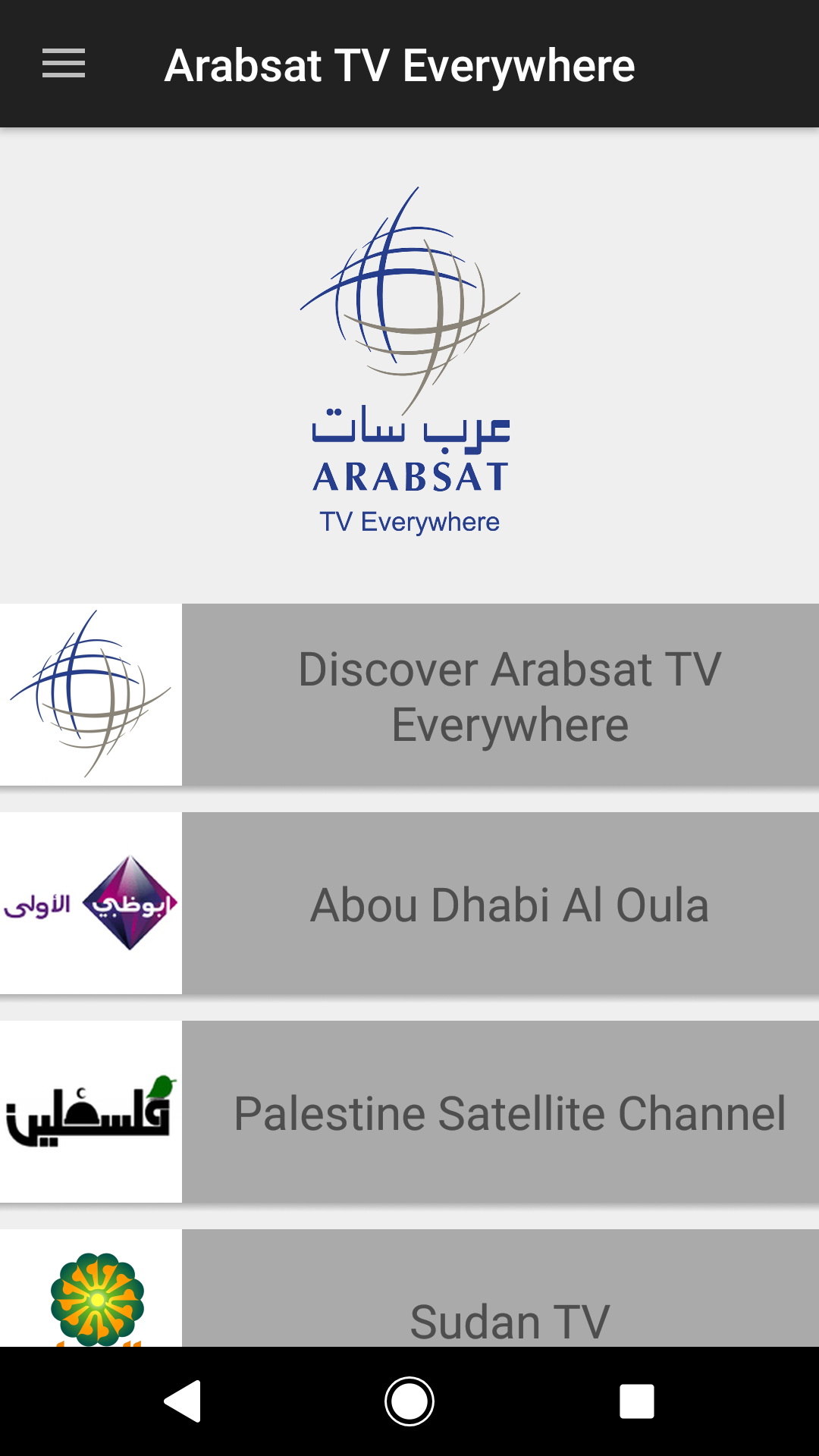The image size is (819, 1456).
Task: Click the large Arabsat TV Everywhere logo
Action: click(x=409, y=356)
